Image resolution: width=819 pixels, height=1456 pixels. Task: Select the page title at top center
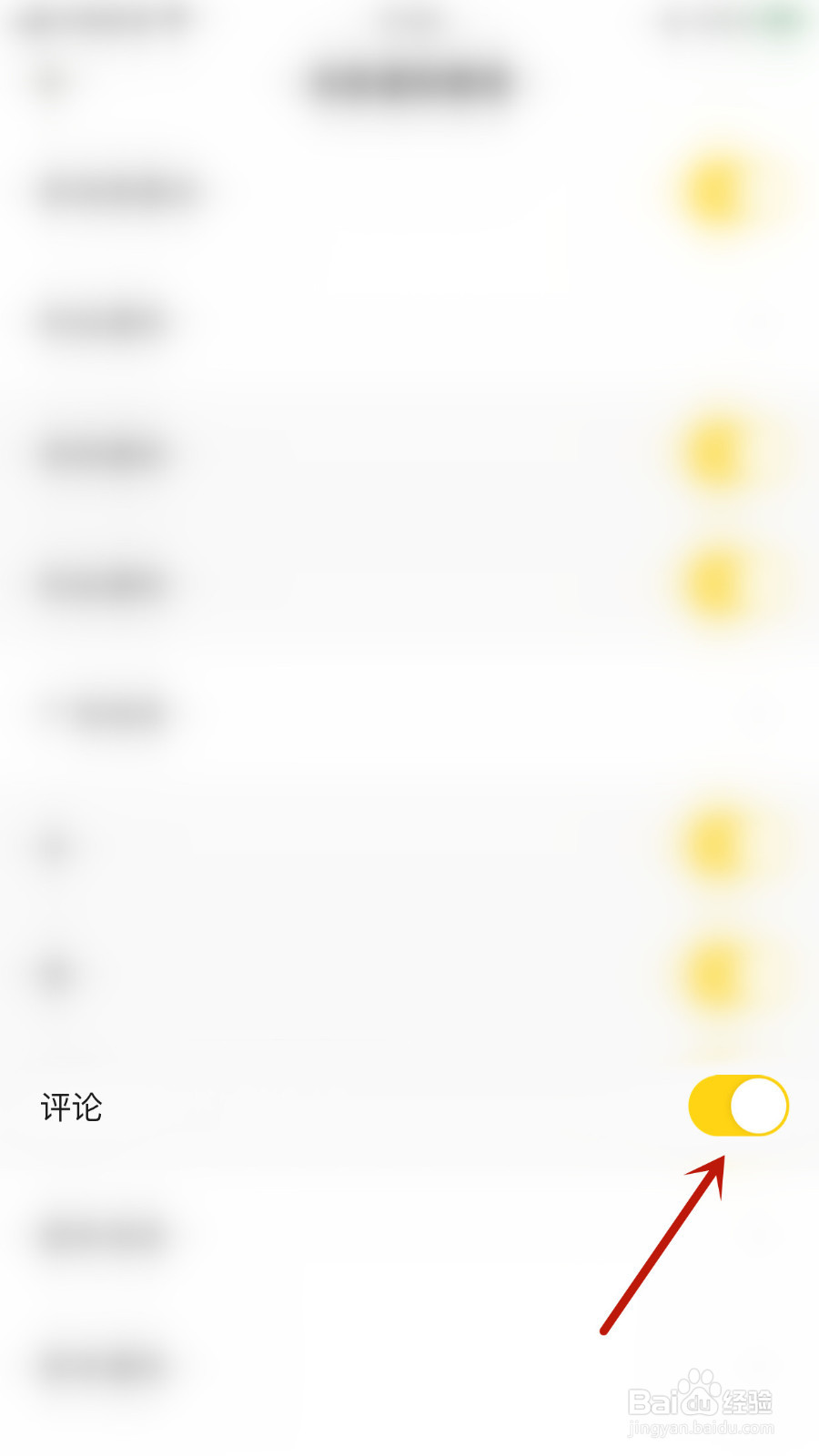pos(409,80)
